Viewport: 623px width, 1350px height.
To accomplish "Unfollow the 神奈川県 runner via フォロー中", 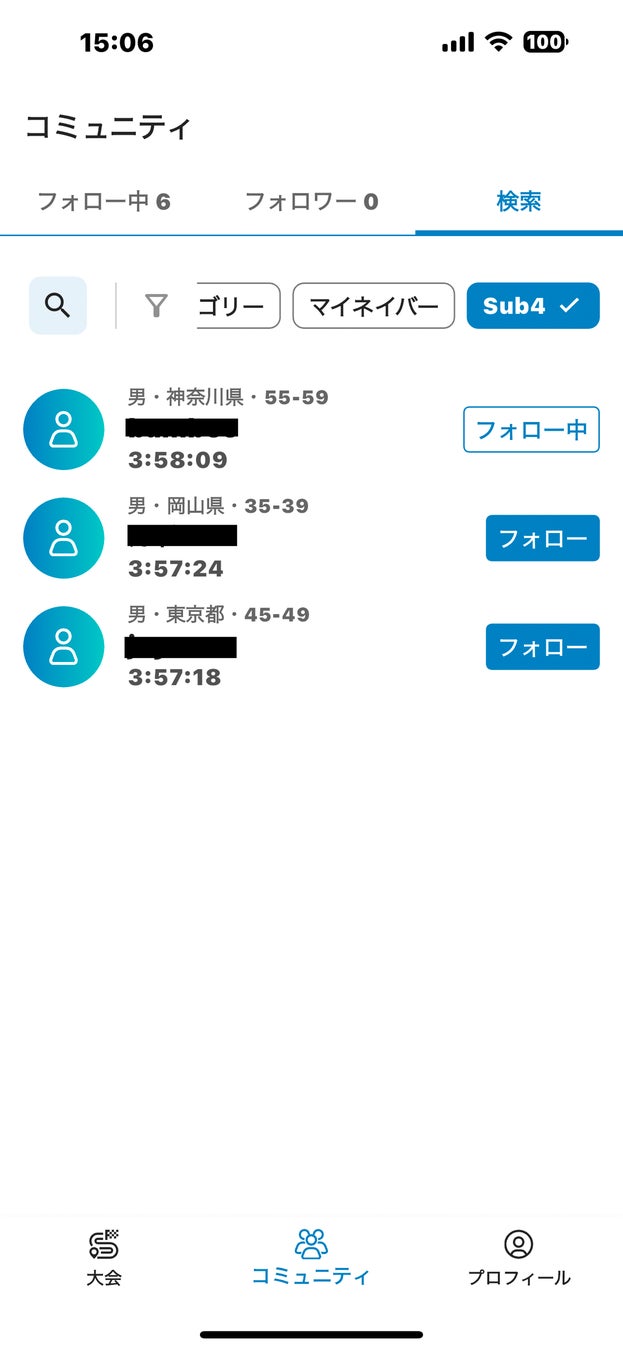I will pos(531,430).
